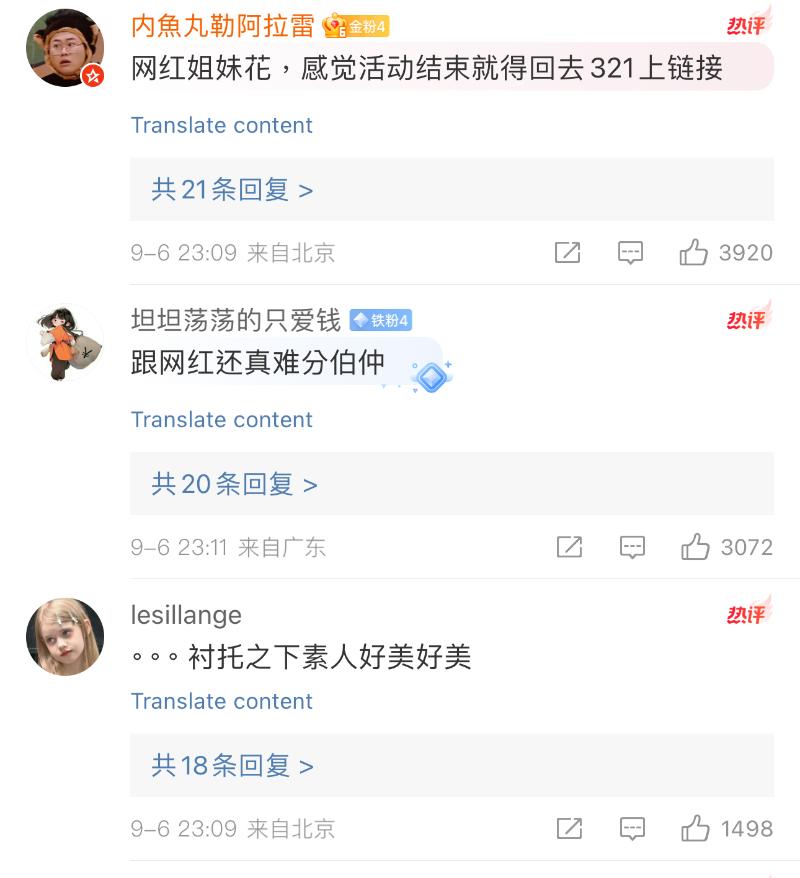Like the comment with 1498 likes

[x=695, y=829]
